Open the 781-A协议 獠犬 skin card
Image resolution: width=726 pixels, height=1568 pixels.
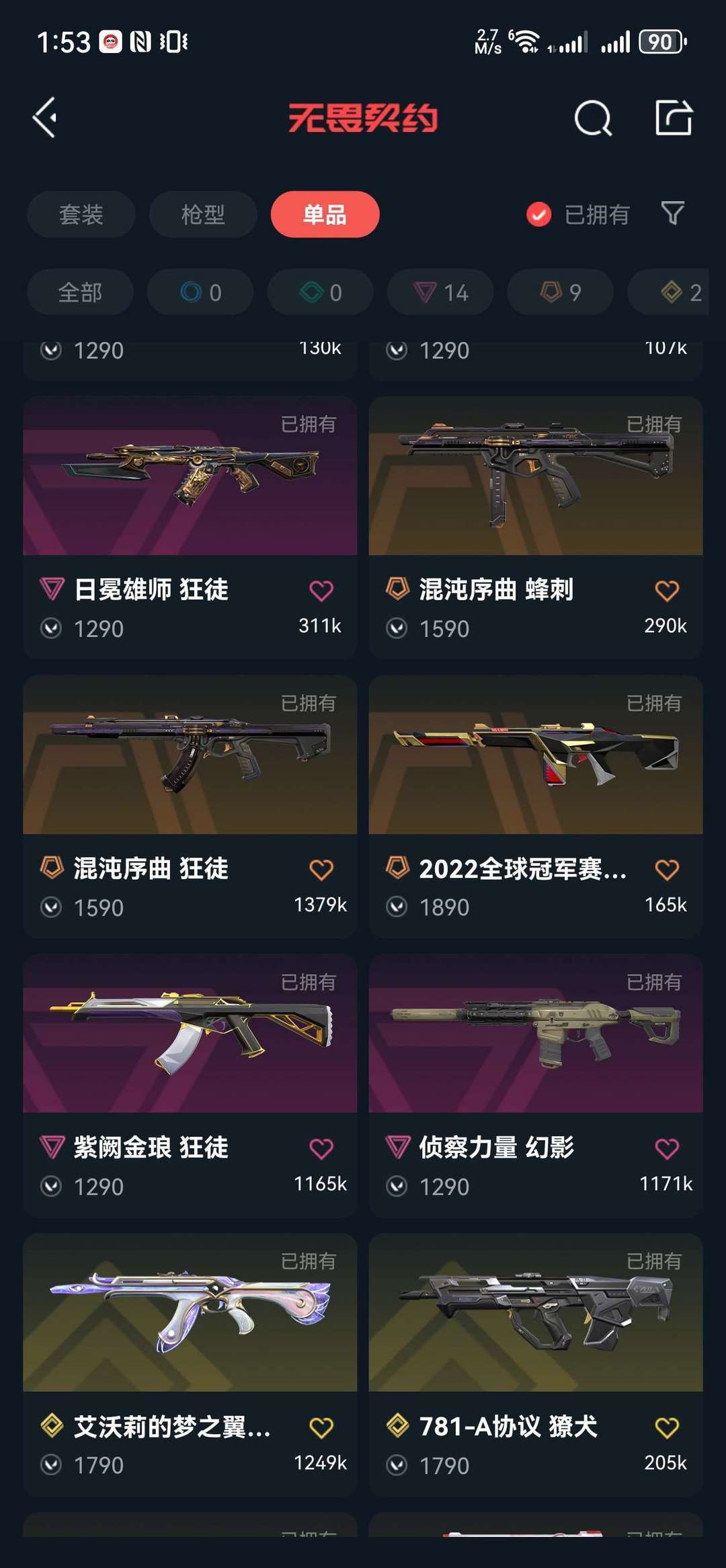pos(536,1365)
